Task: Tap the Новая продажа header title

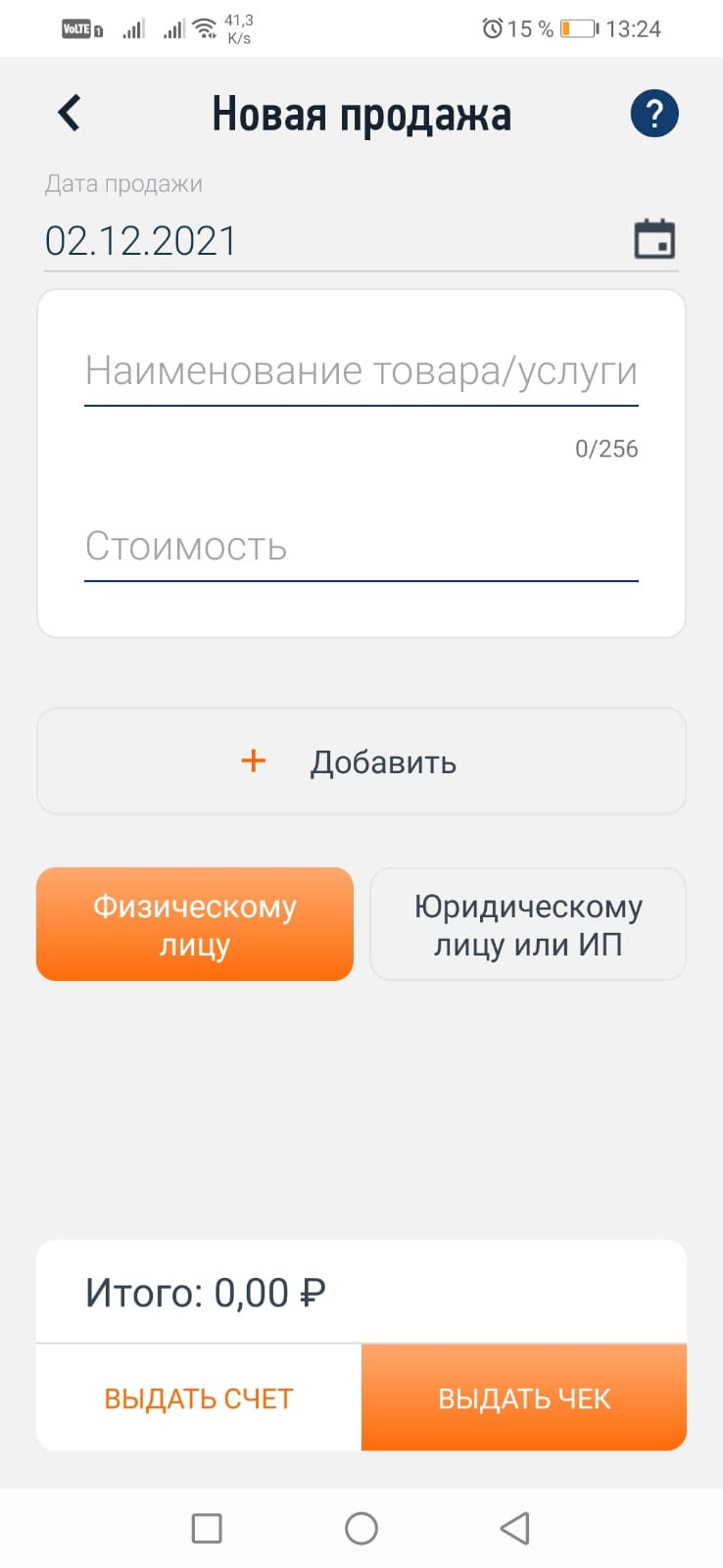Action: [x=361, y=112]
